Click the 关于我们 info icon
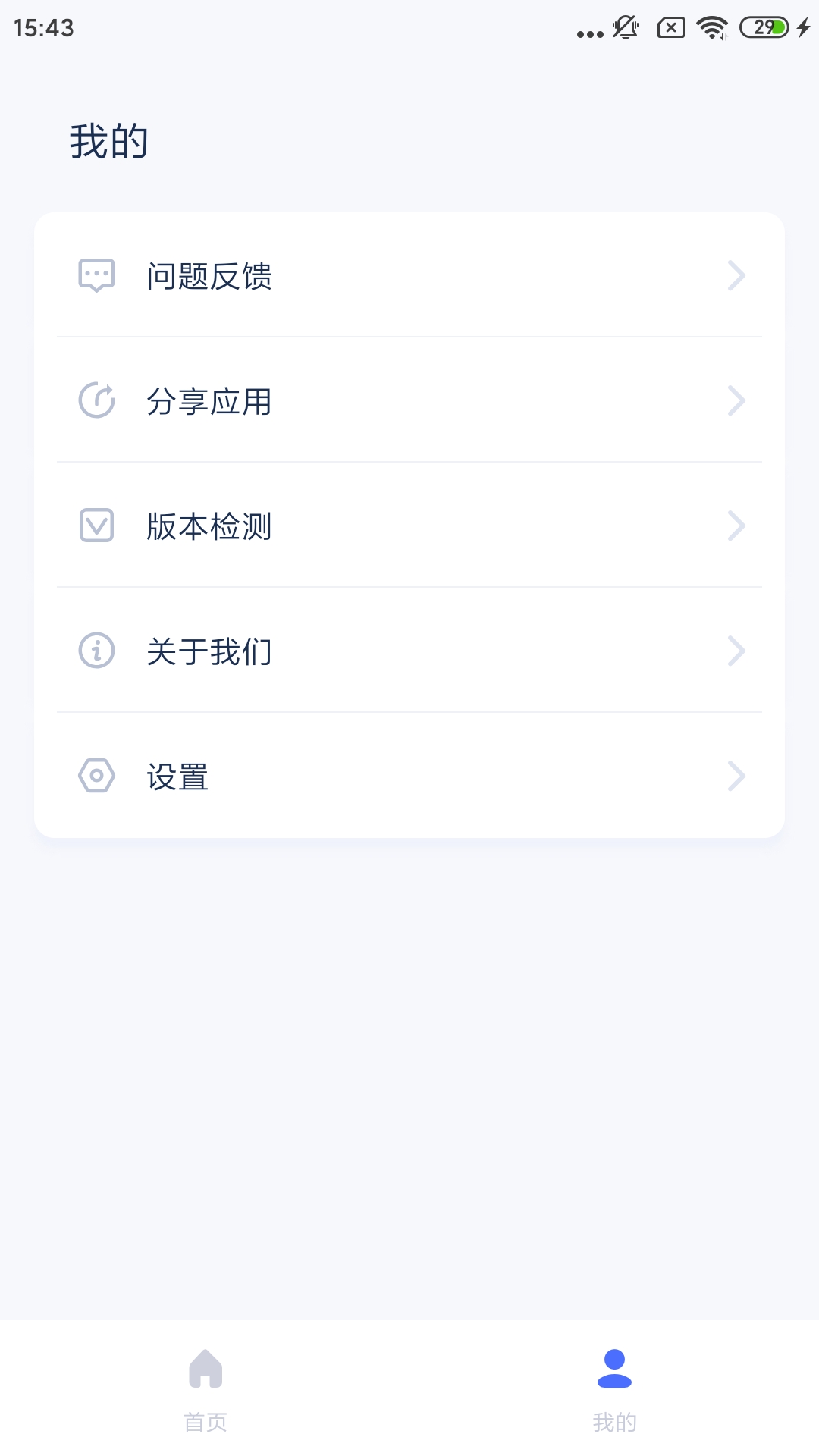819x1456 pixels. point(96,650)
